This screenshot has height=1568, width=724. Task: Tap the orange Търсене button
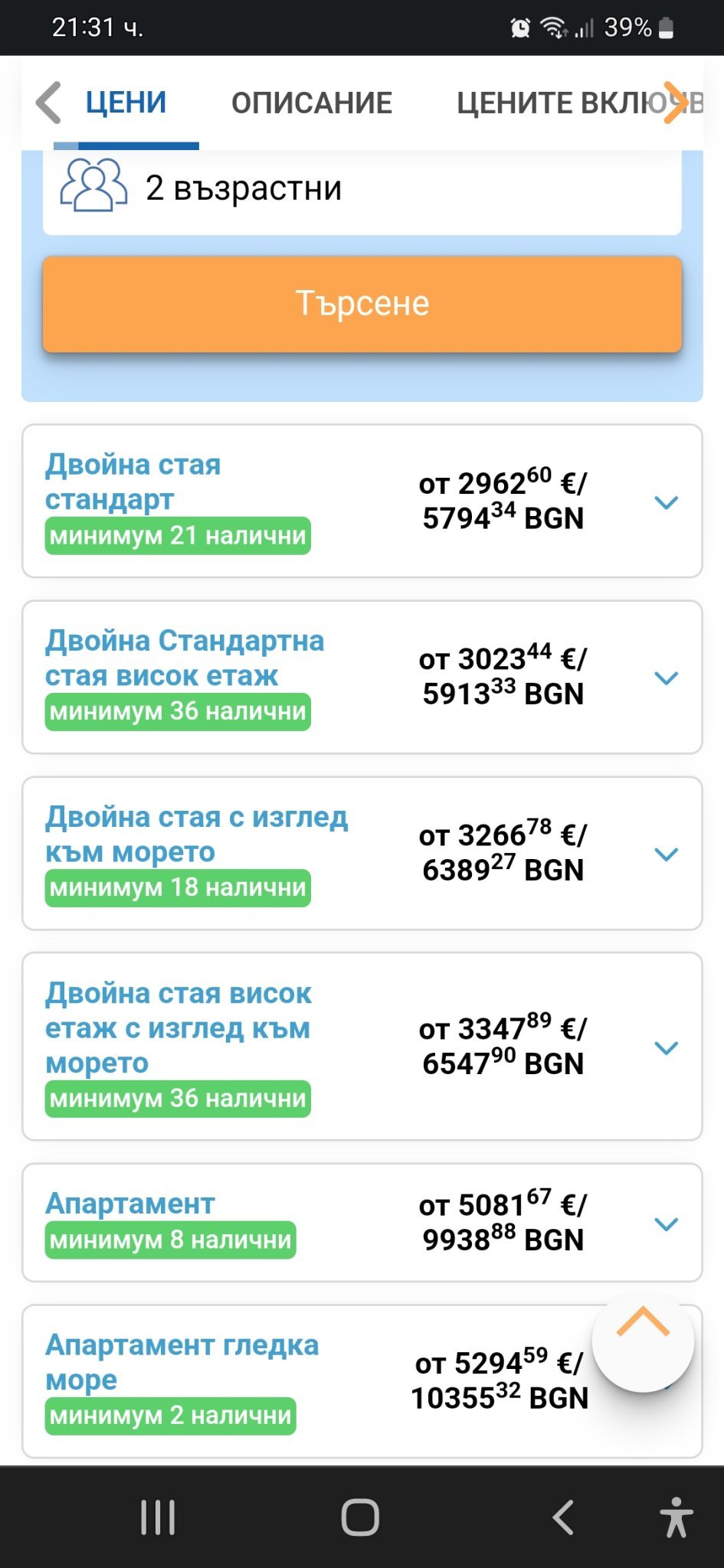tap(362, 304)
